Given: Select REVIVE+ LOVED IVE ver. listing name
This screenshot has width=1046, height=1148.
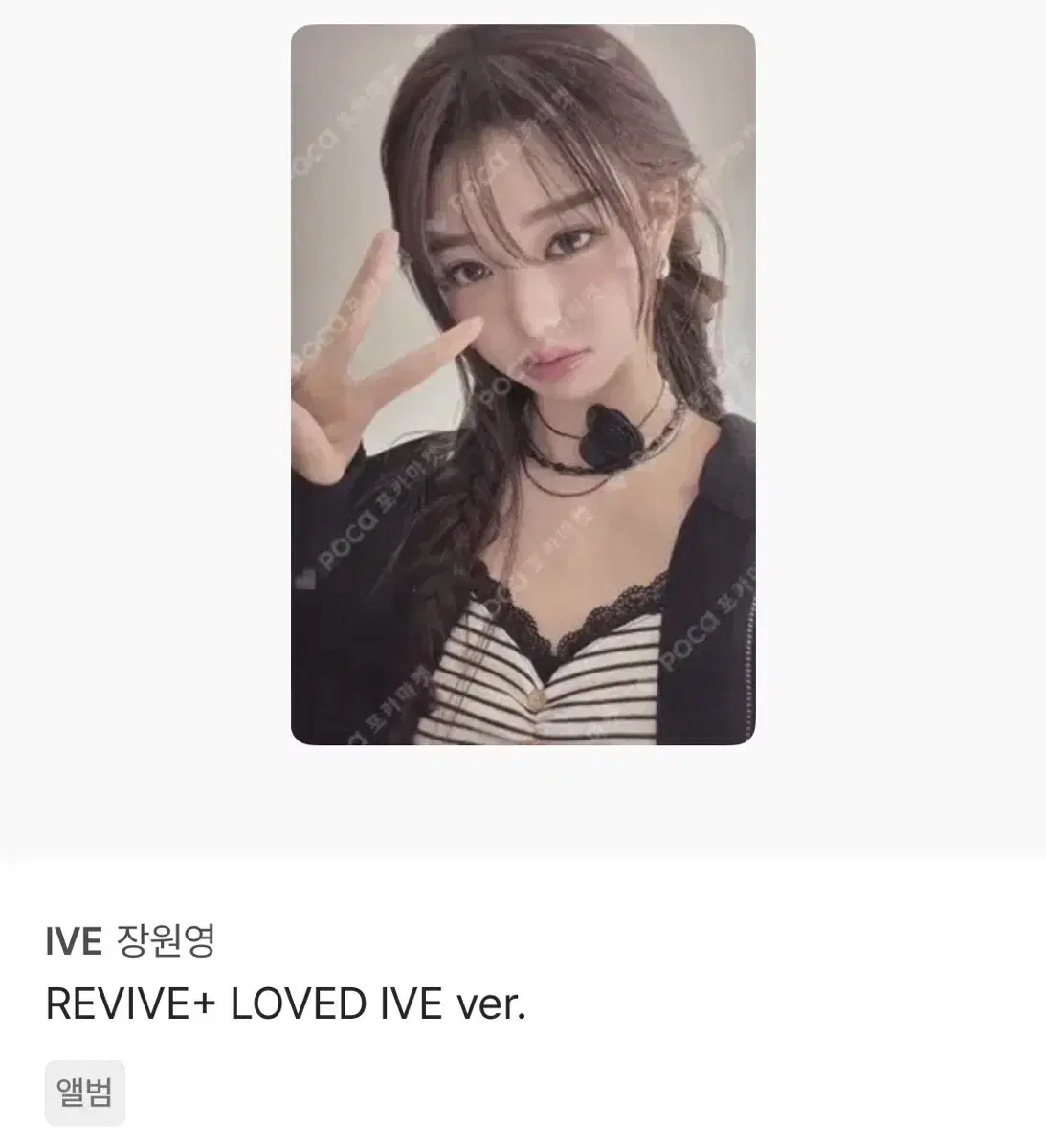Looking at the screenshot, I should (287, 1006).
